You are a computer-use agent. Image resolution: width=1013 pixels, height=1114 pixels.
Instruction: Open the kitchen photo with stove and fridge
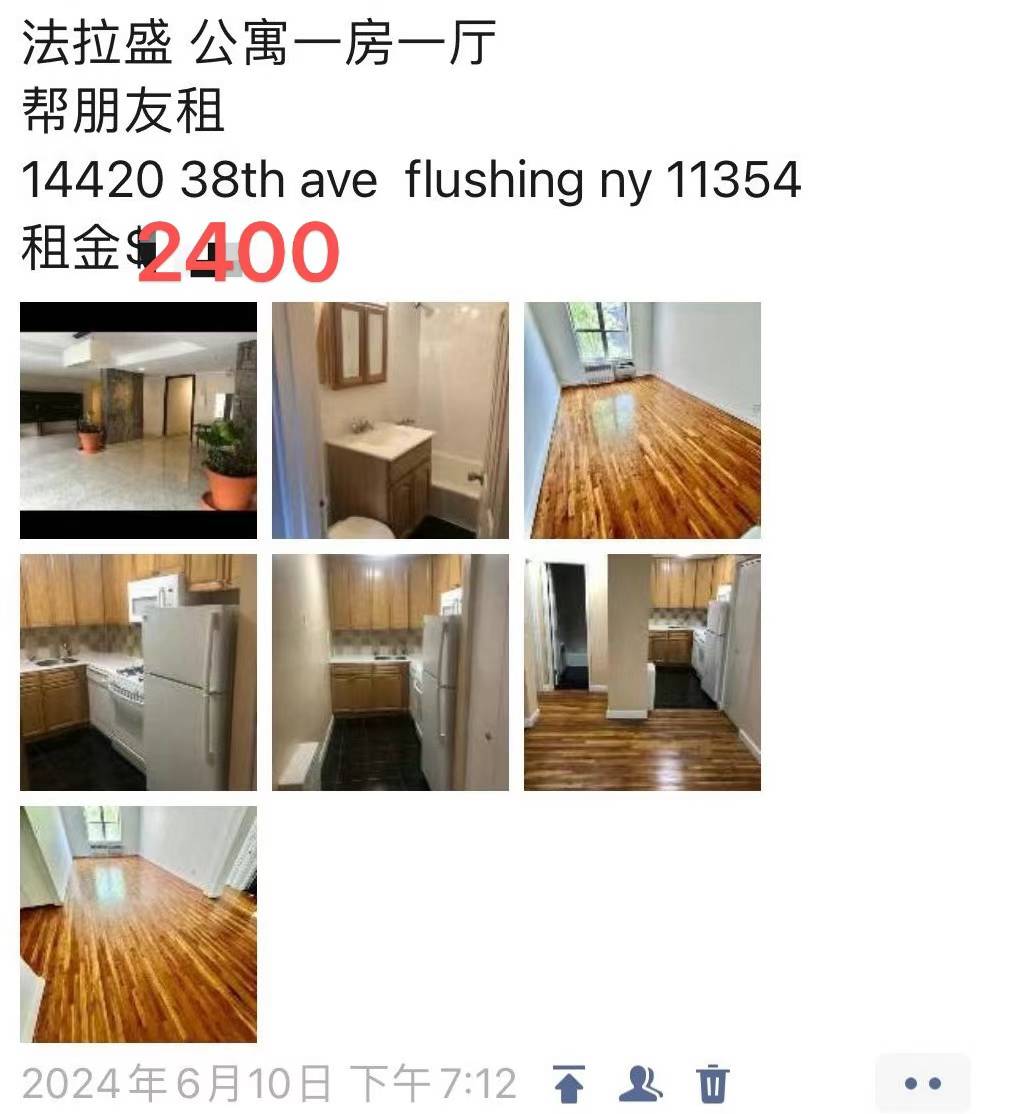pos(138,672)
